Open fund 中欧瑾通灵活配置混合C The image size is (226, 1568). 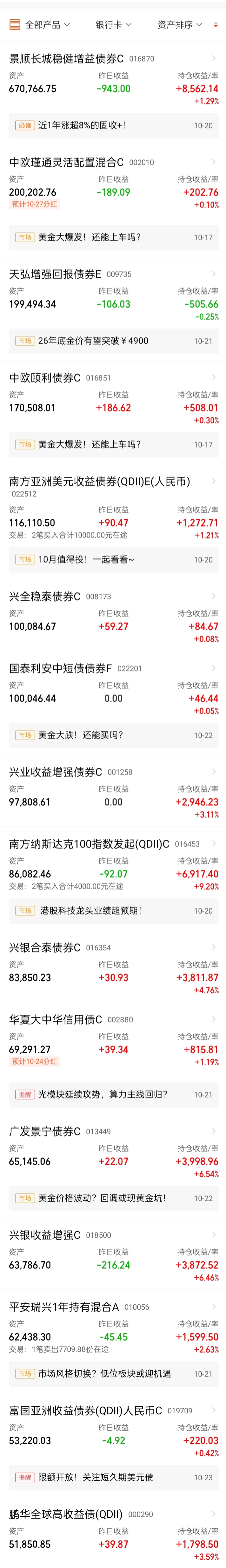(113, 183)
